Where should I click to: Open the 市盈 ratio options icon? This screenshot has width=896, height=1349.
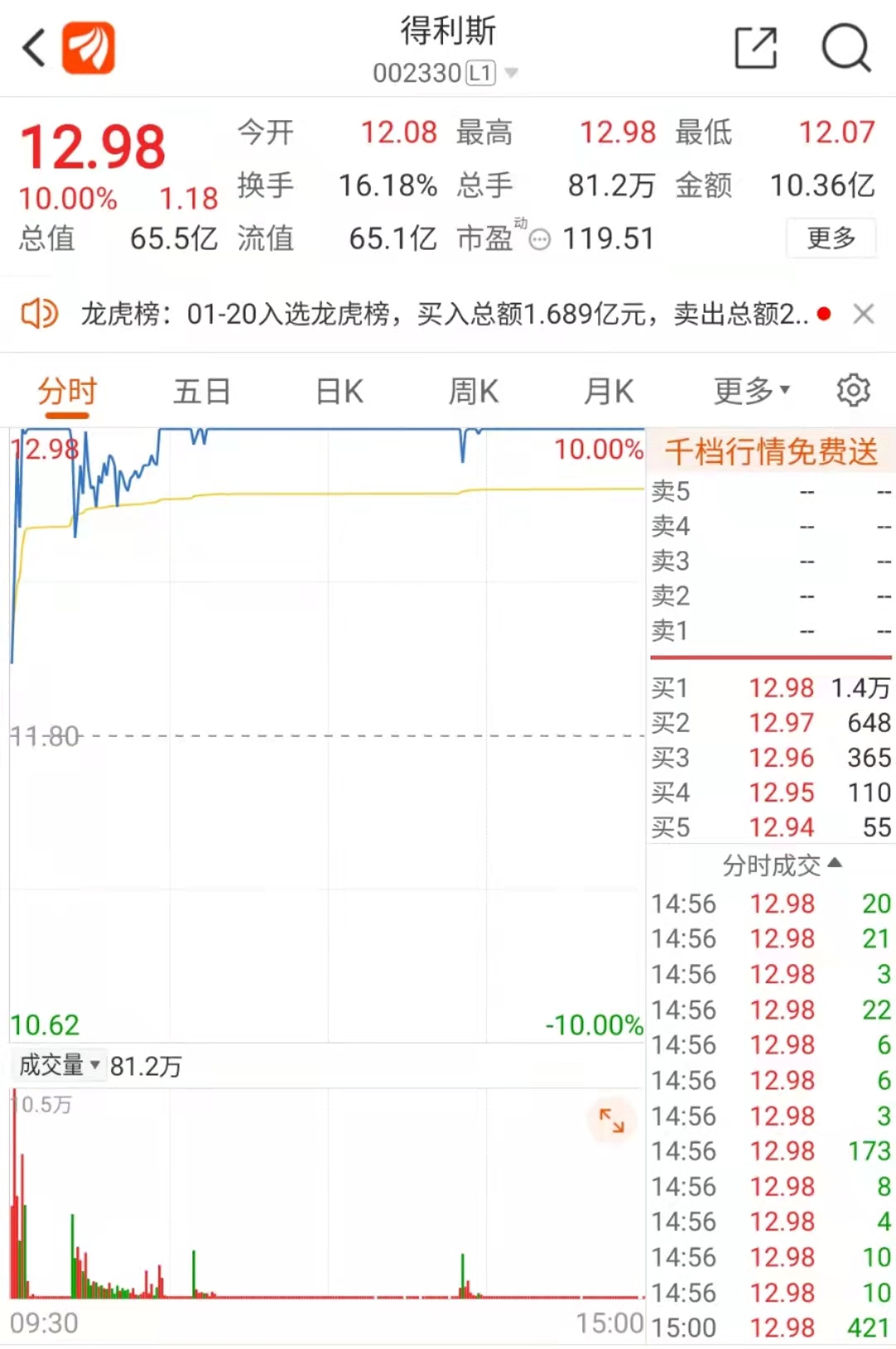539,241
